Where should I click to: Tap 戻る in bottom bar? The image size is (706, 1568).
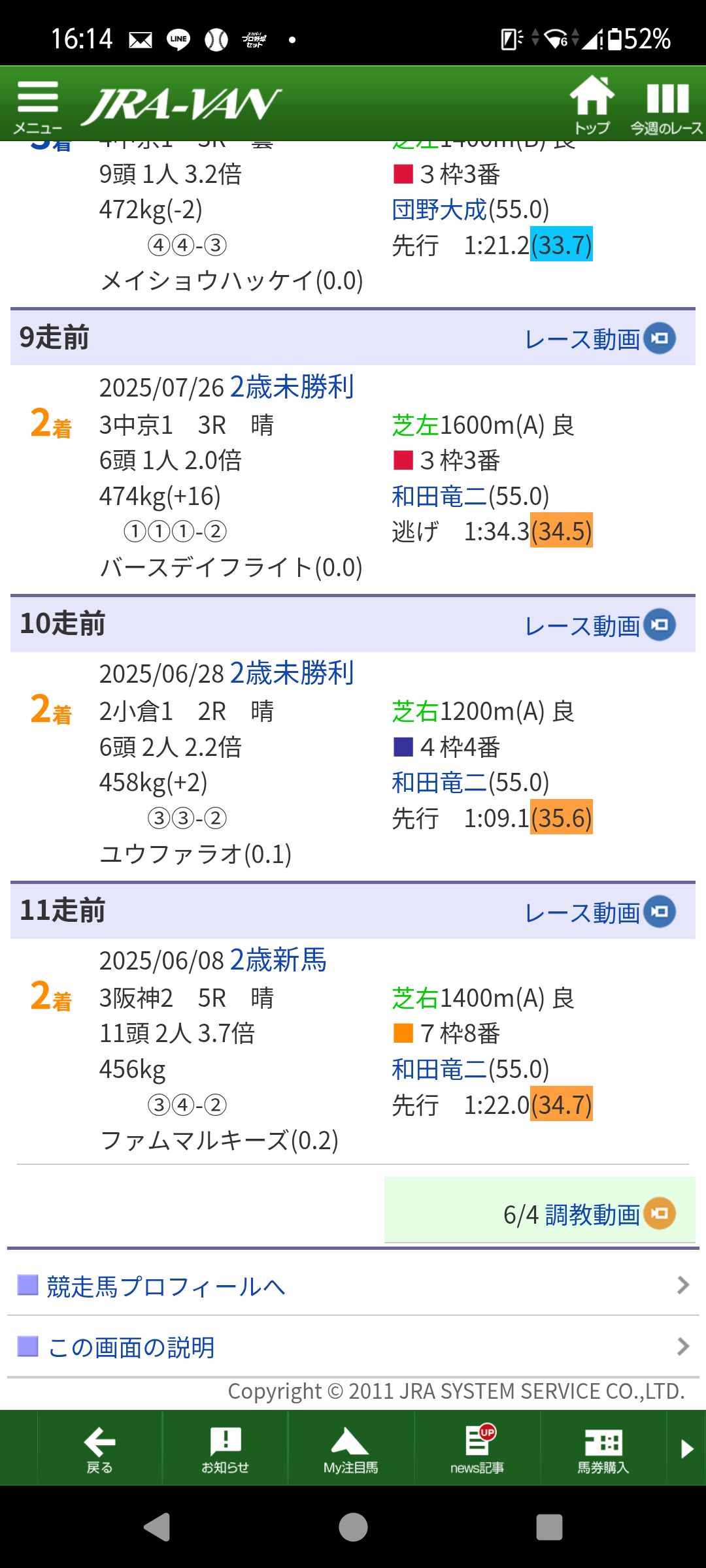[x=99, y=1448]
